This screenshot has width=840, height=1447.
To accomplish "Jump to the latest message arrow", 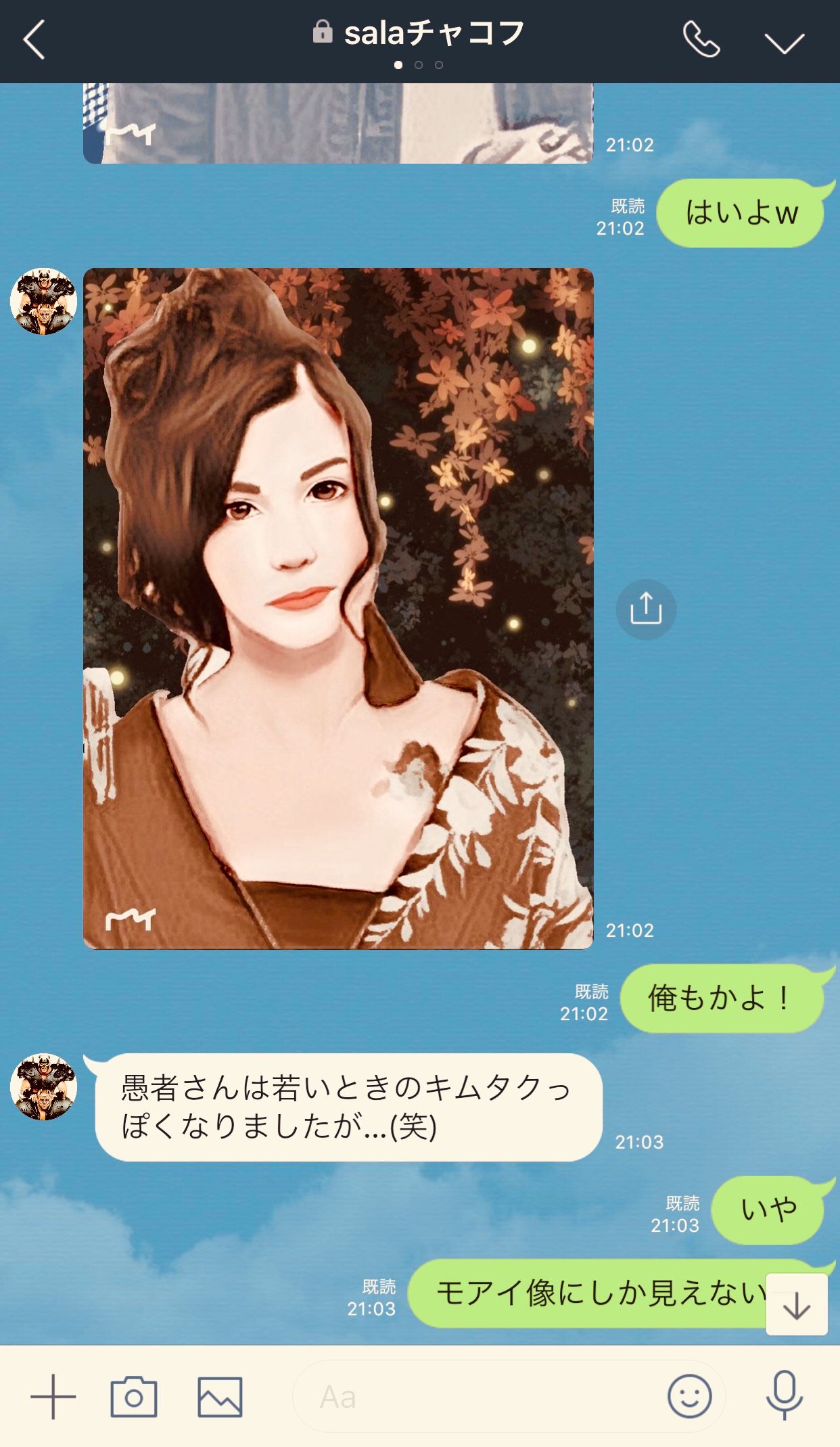I will click(x=797, y=1305).
